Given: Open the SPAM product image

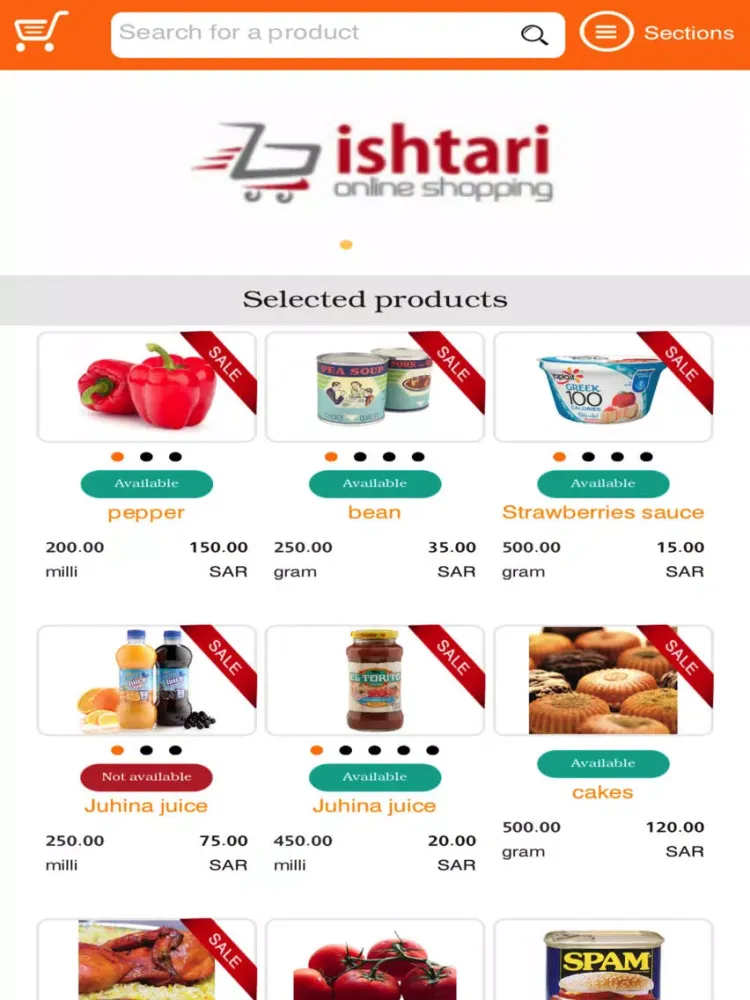Looking at the screenshot, I should (603, 962).
